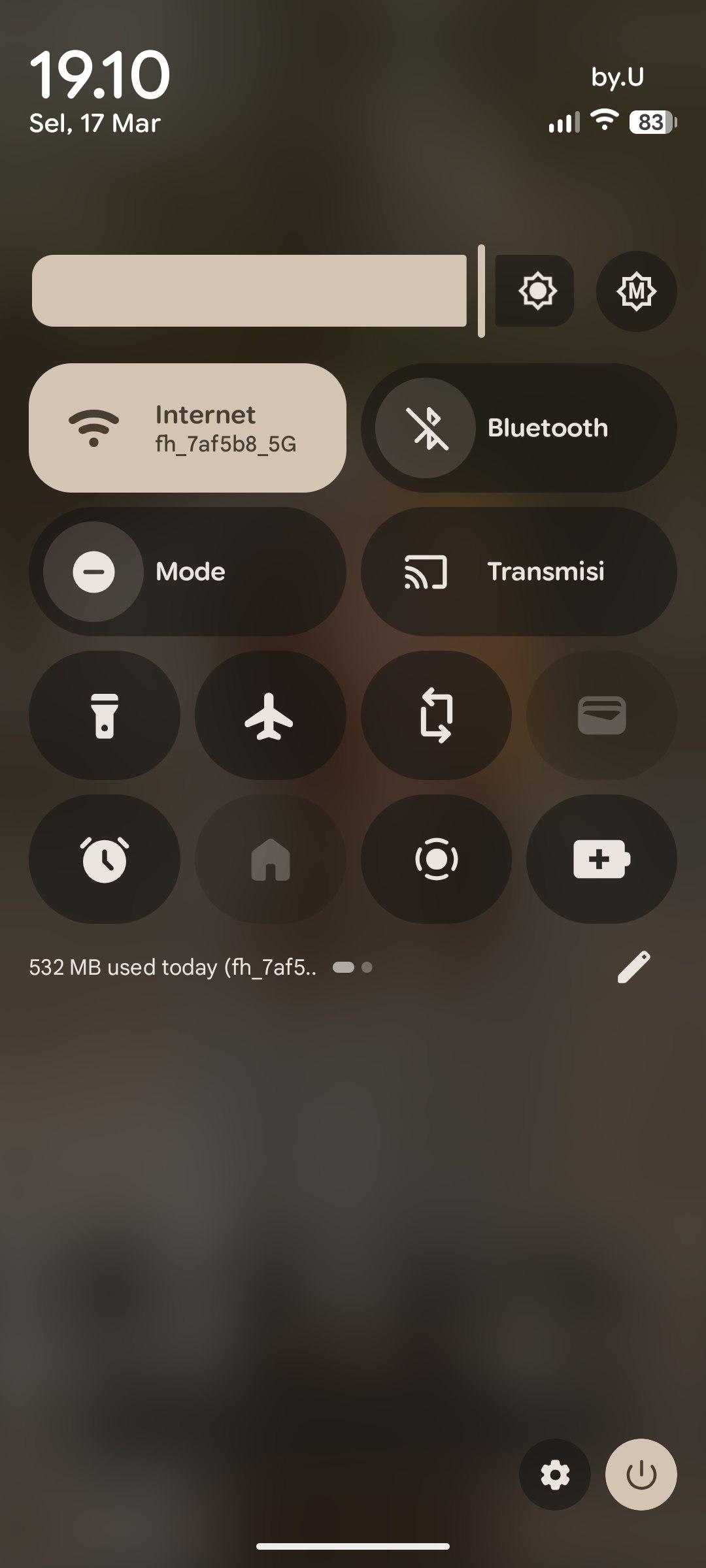Turn on battery saver
The height and width of the screenshot is (1568, 706).
click(x=601, y=859)
